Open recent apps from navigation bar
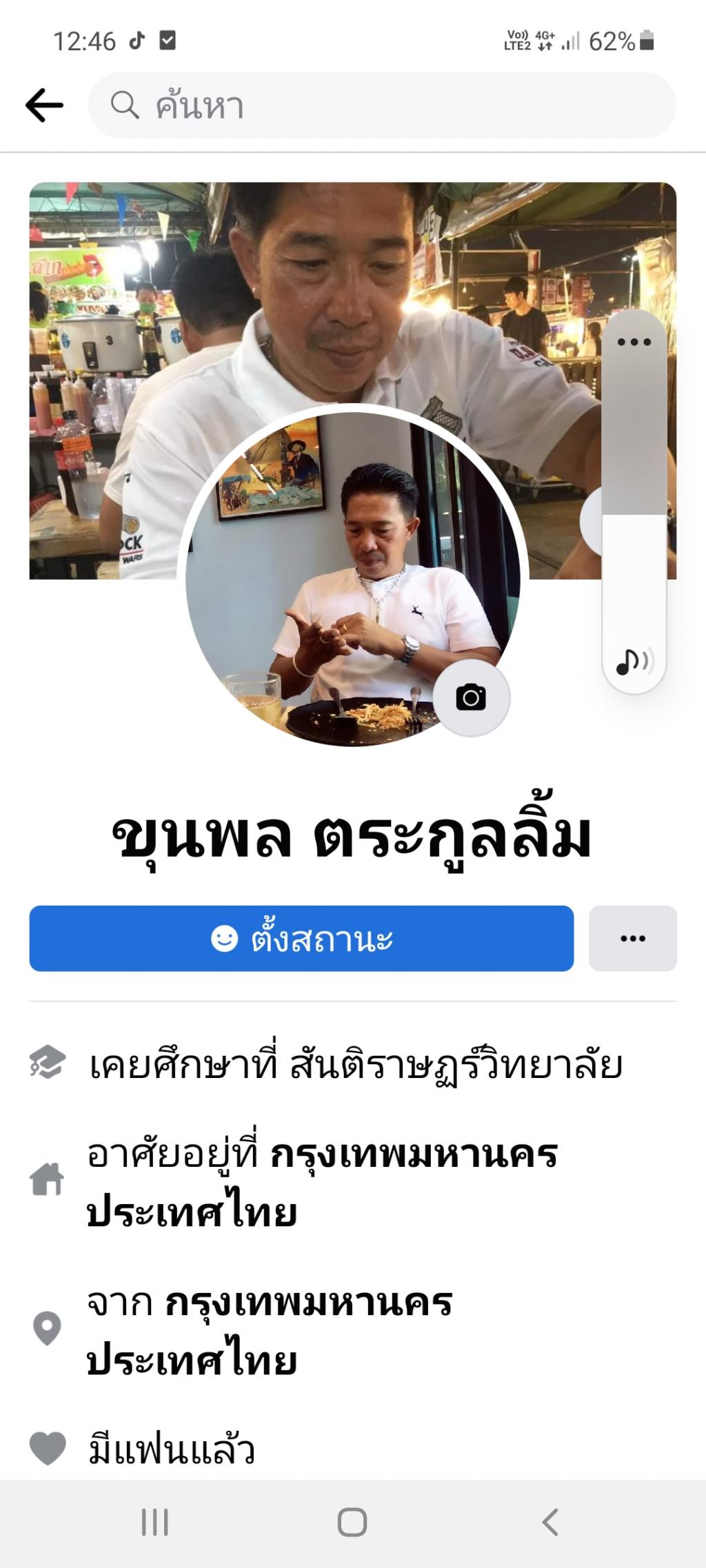The width and height of the screenshot is (706, 1568). (155, 1522)
